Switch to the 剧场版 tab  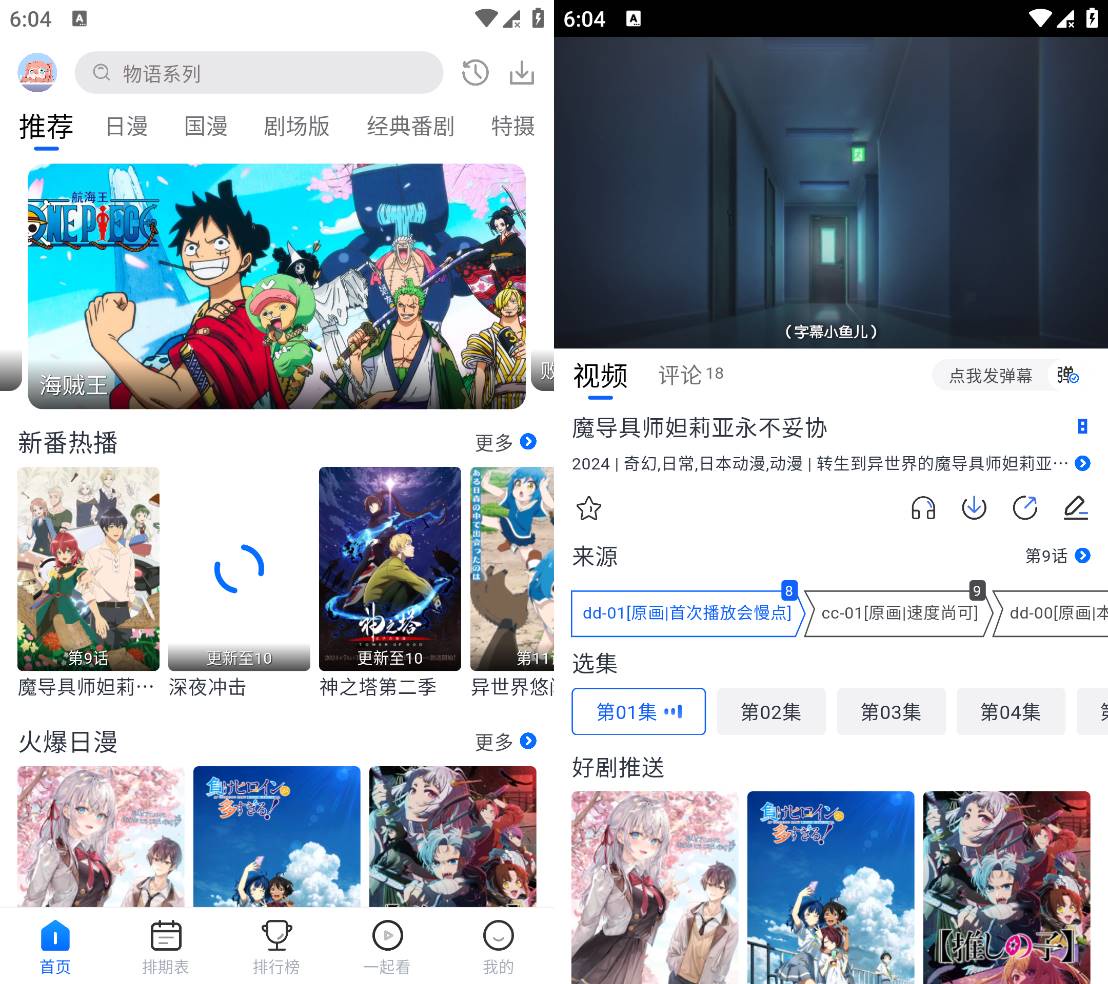[x=296, y=126]
